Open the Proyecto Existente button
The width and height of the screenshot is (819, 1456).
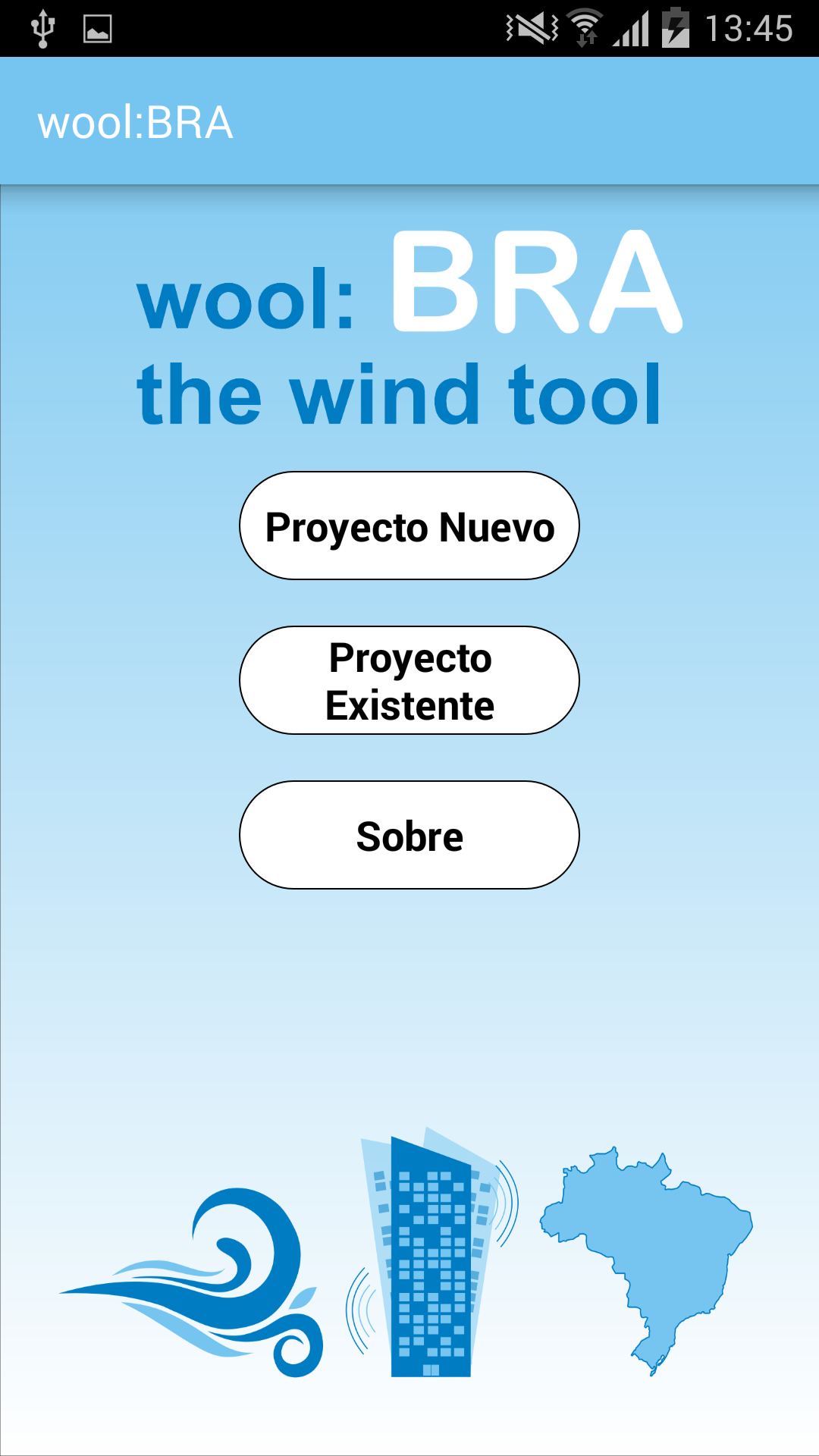point(409,680)
